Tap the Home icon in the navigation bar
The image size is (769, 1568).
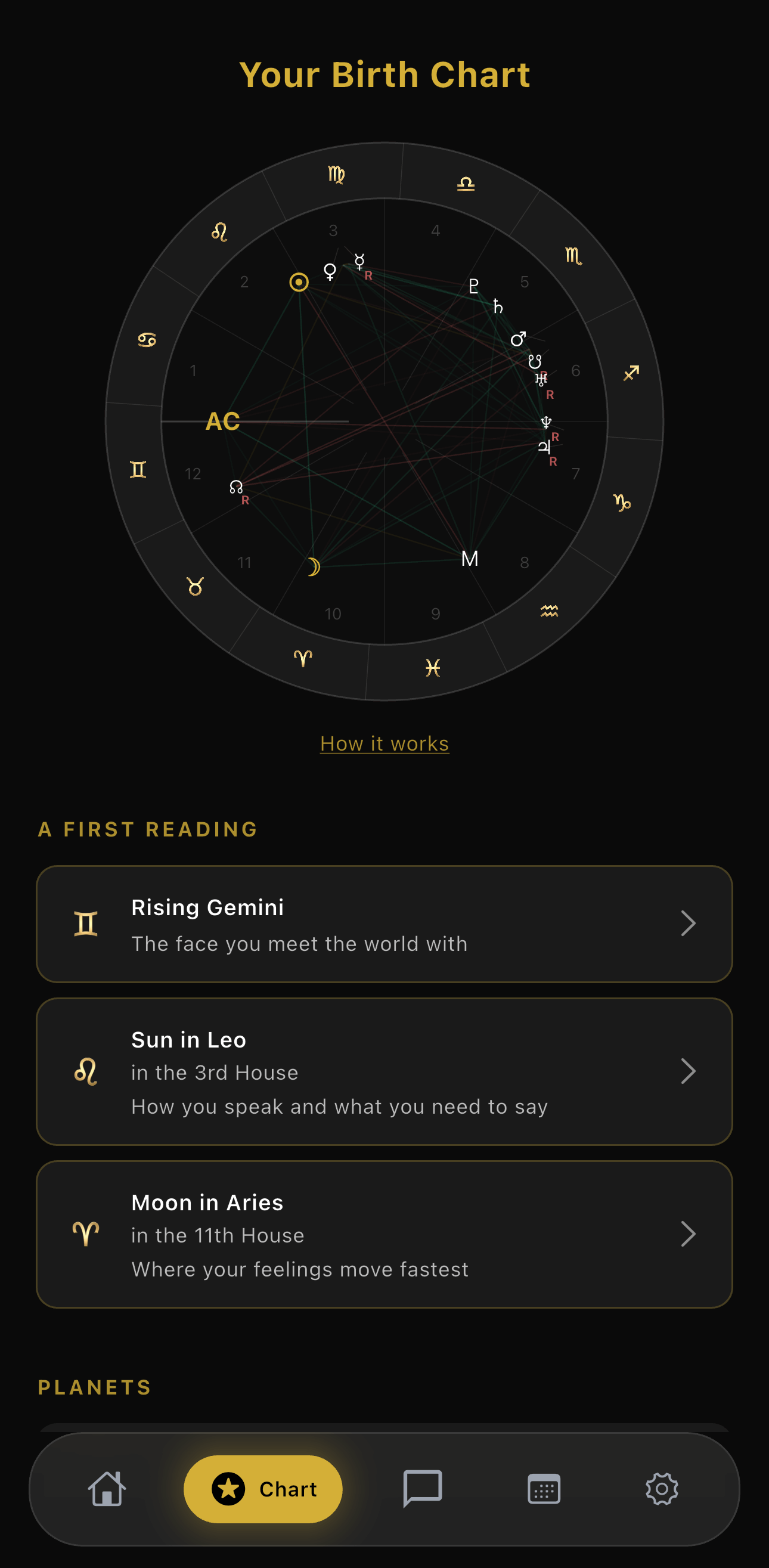pos(107,1489)
